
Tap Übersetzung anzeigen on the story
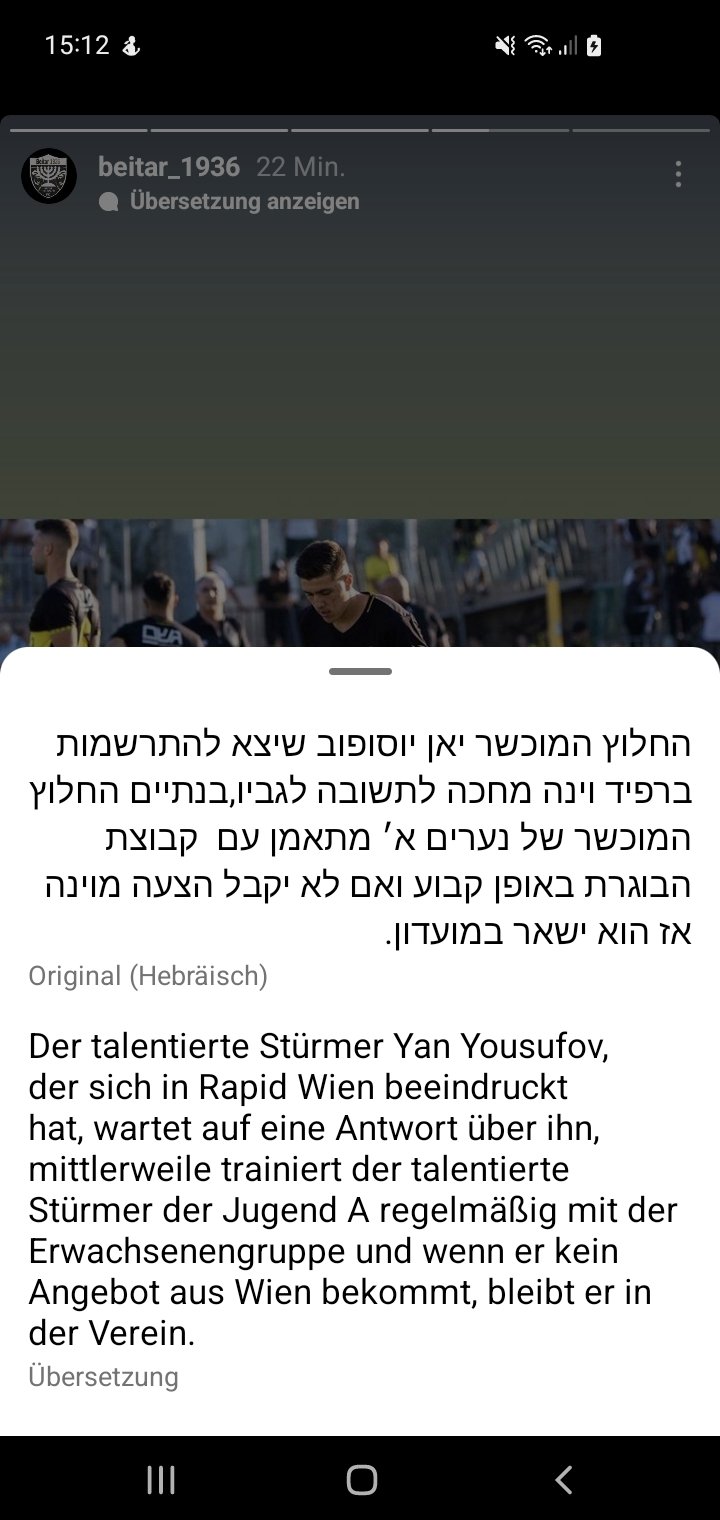(x=244, y=201)
